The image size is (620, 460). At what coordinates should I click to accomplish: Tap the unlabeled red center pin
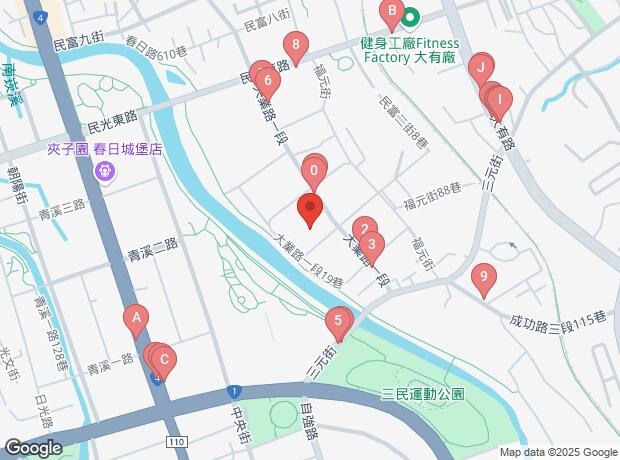[x=310, y=210]
